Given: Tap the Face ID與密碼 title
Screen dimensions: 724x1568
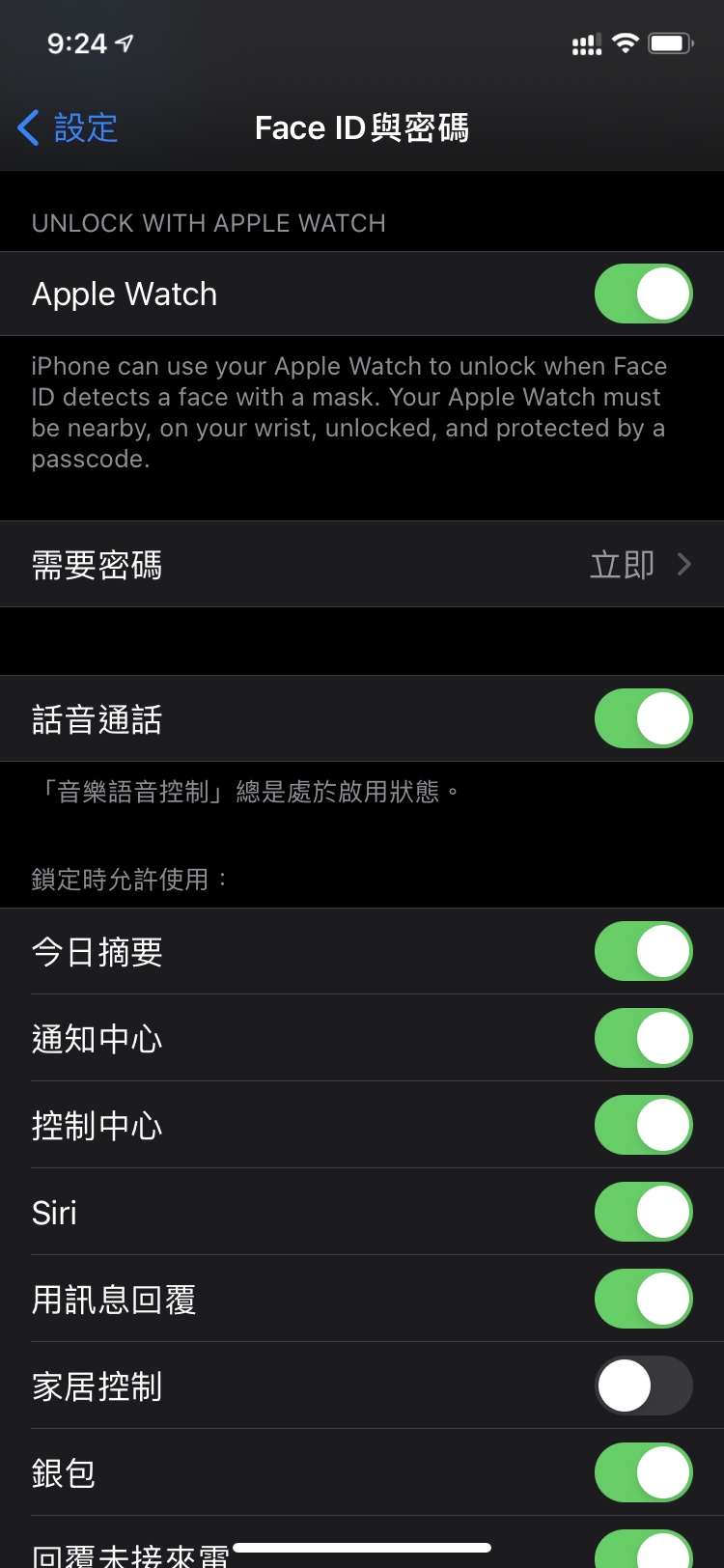Looking at the screenshot, I should [362, 127].
